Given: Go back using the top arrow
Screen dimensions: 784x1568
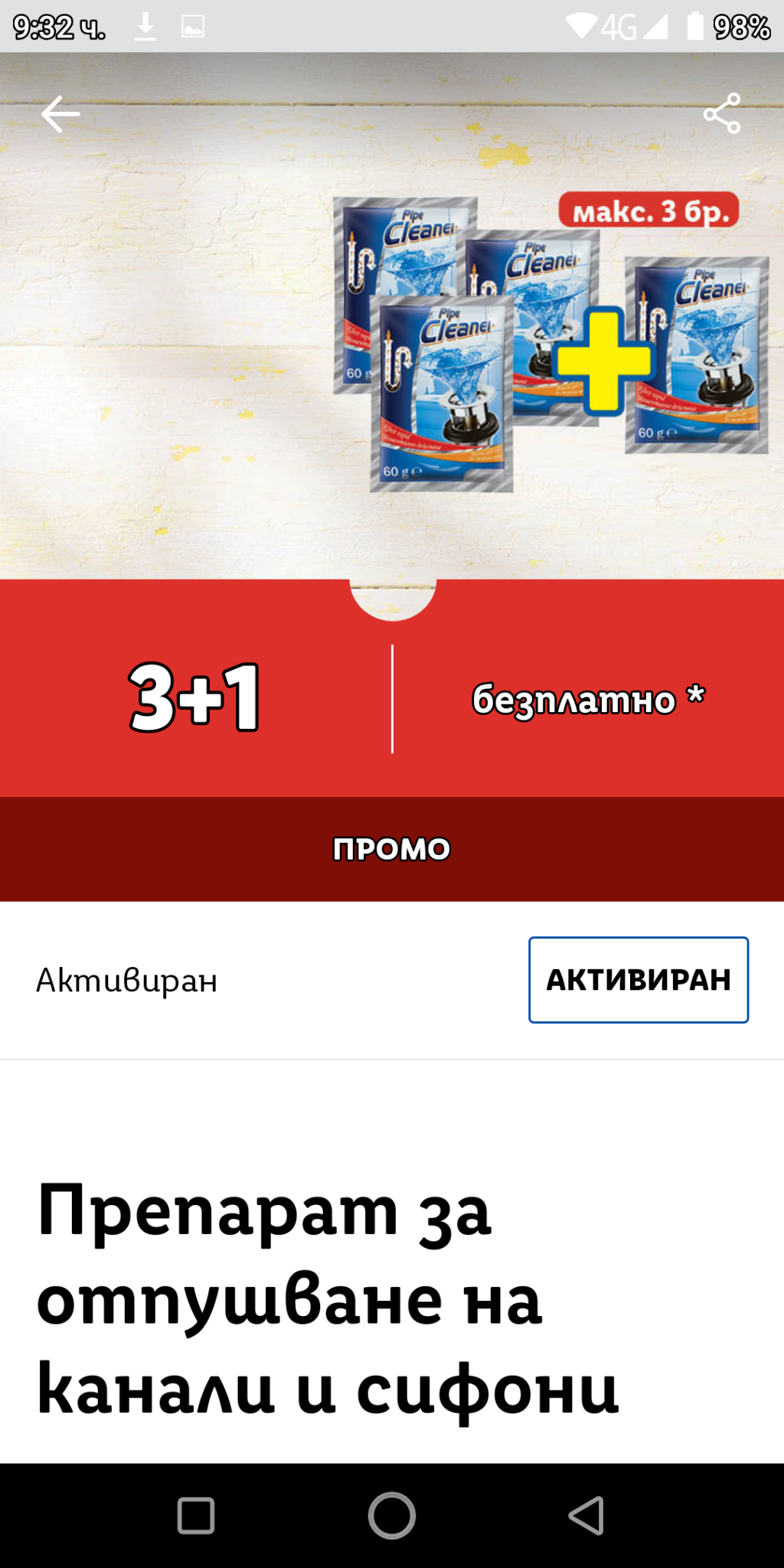Looking at the screenshot, I should click(x=60, y=115).
